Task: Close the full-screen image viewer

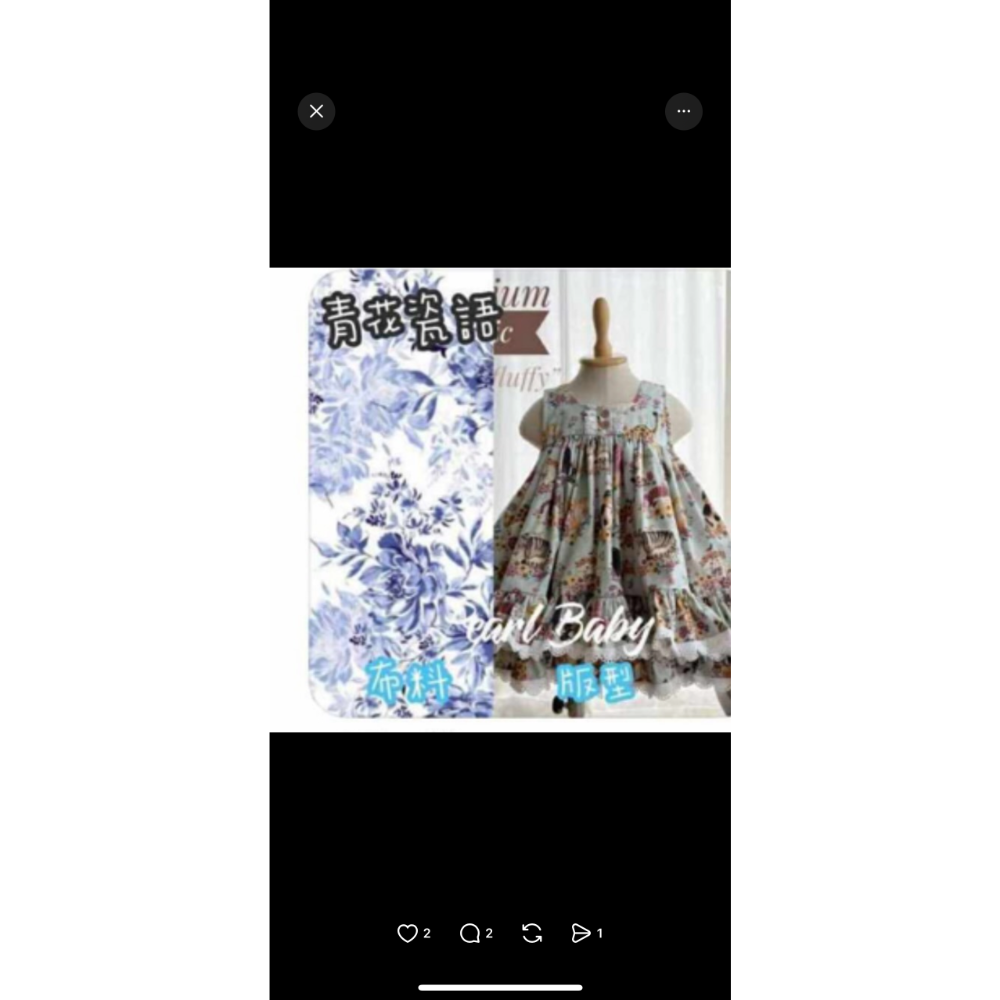Action: (316, 111)
